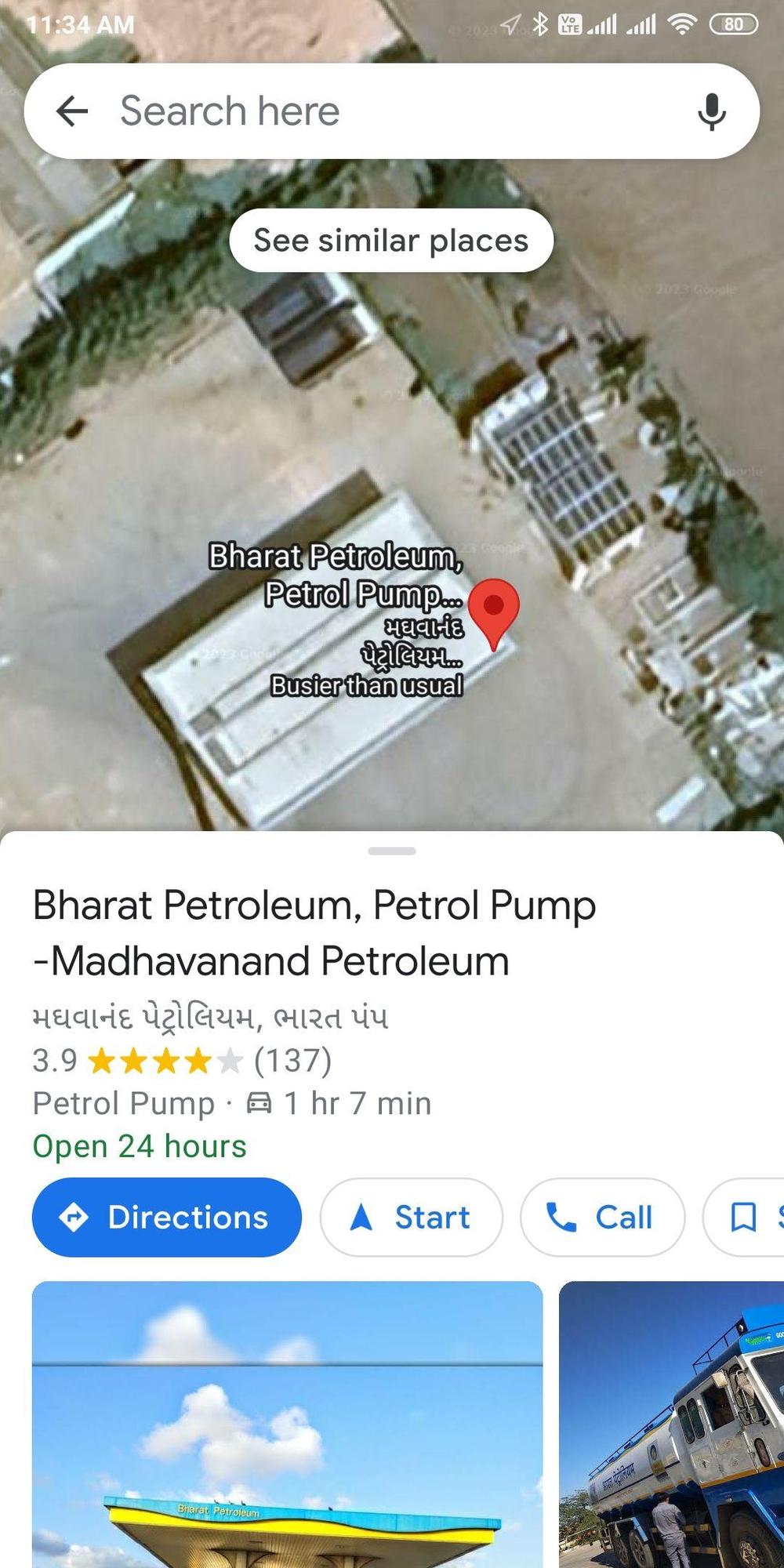Get Directions to the petrol pump
The width and height of the screenshot is (784, 1568).
[x=166, y=1218]
